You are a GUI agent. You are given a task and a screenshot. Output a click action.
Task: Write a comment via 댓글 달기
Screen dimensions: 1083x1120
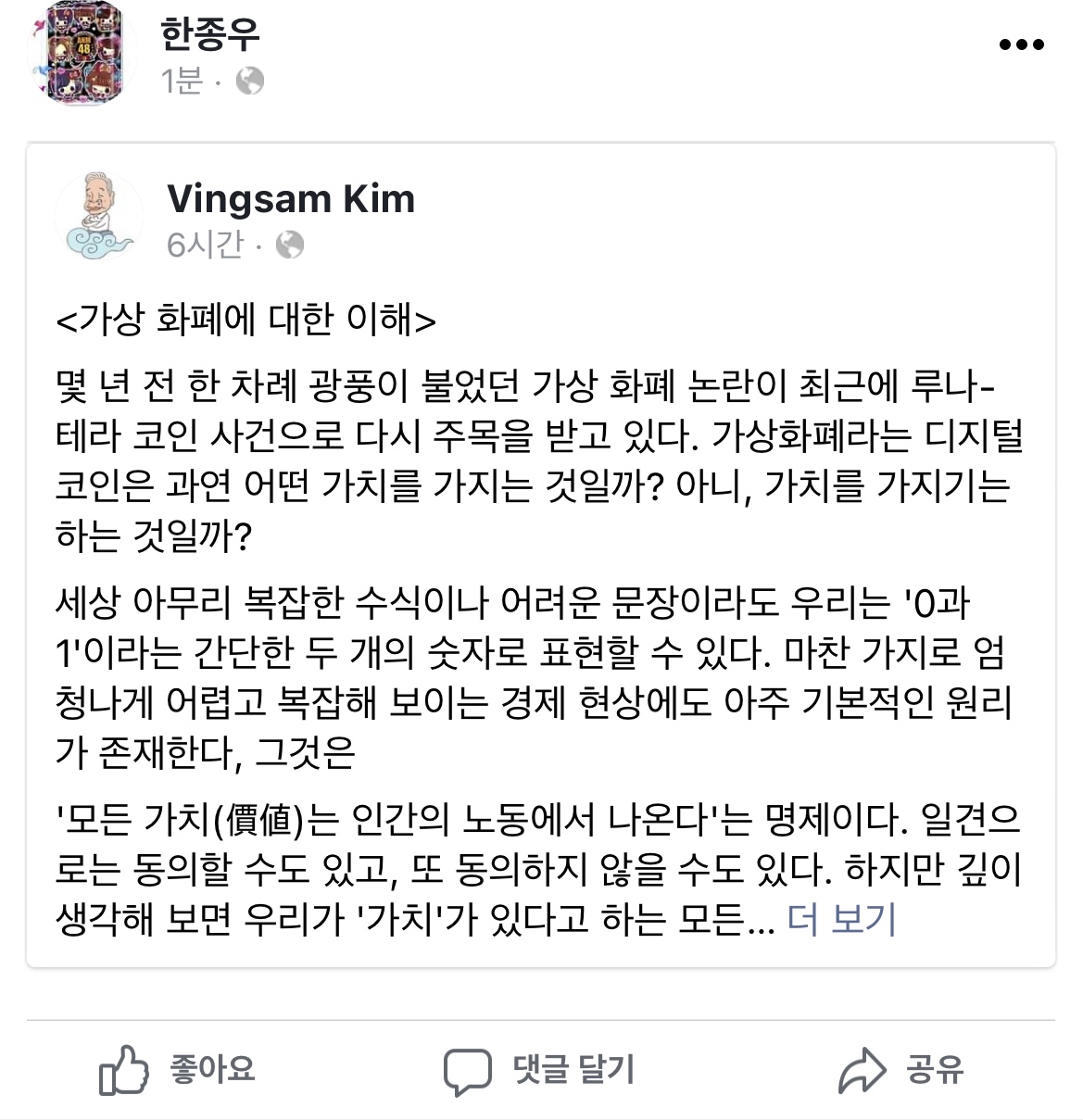[539, 1070]
